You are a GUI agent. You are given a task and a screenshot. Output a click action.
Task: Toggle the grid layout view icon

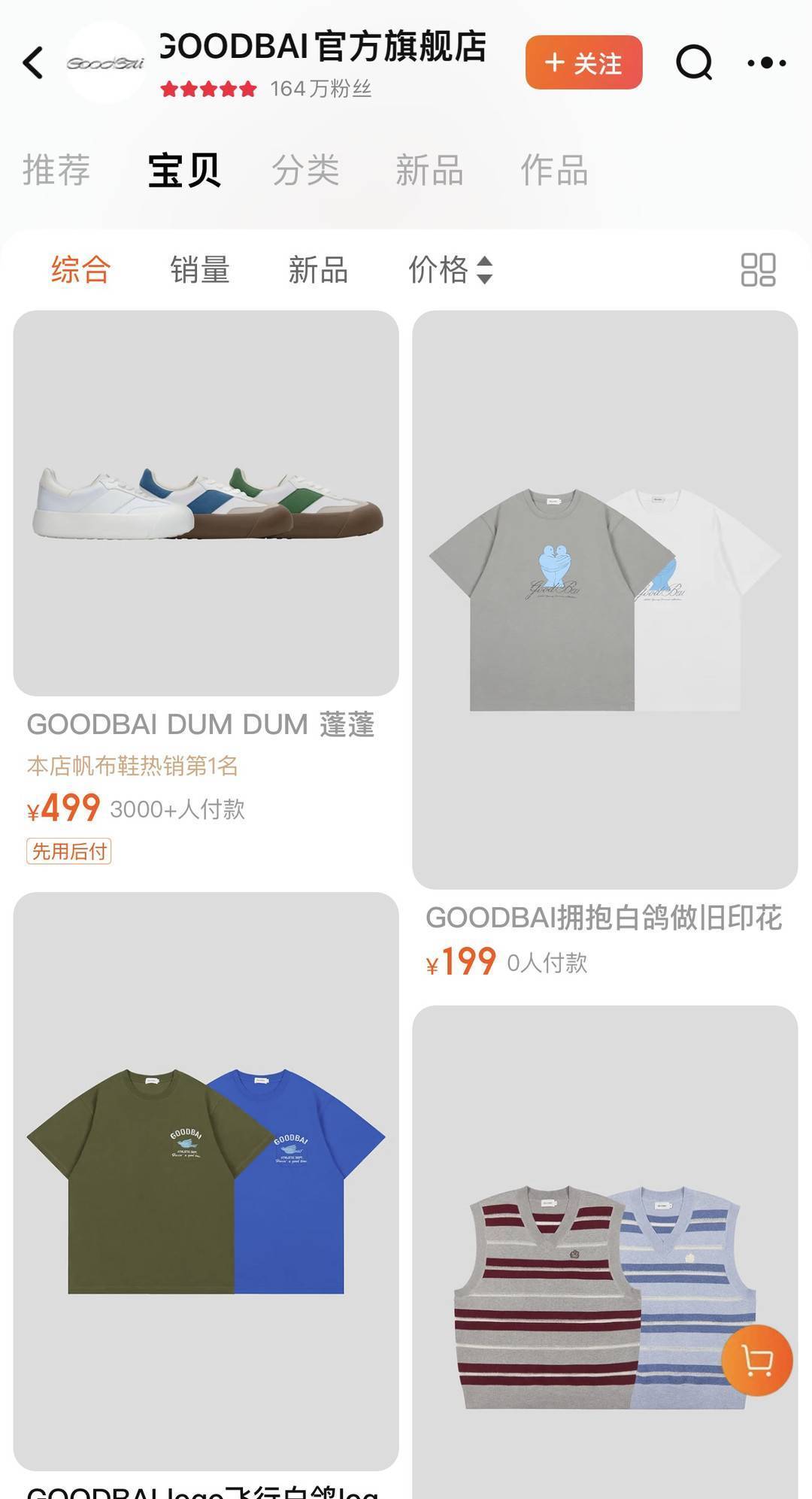click(x=758, y=269)
